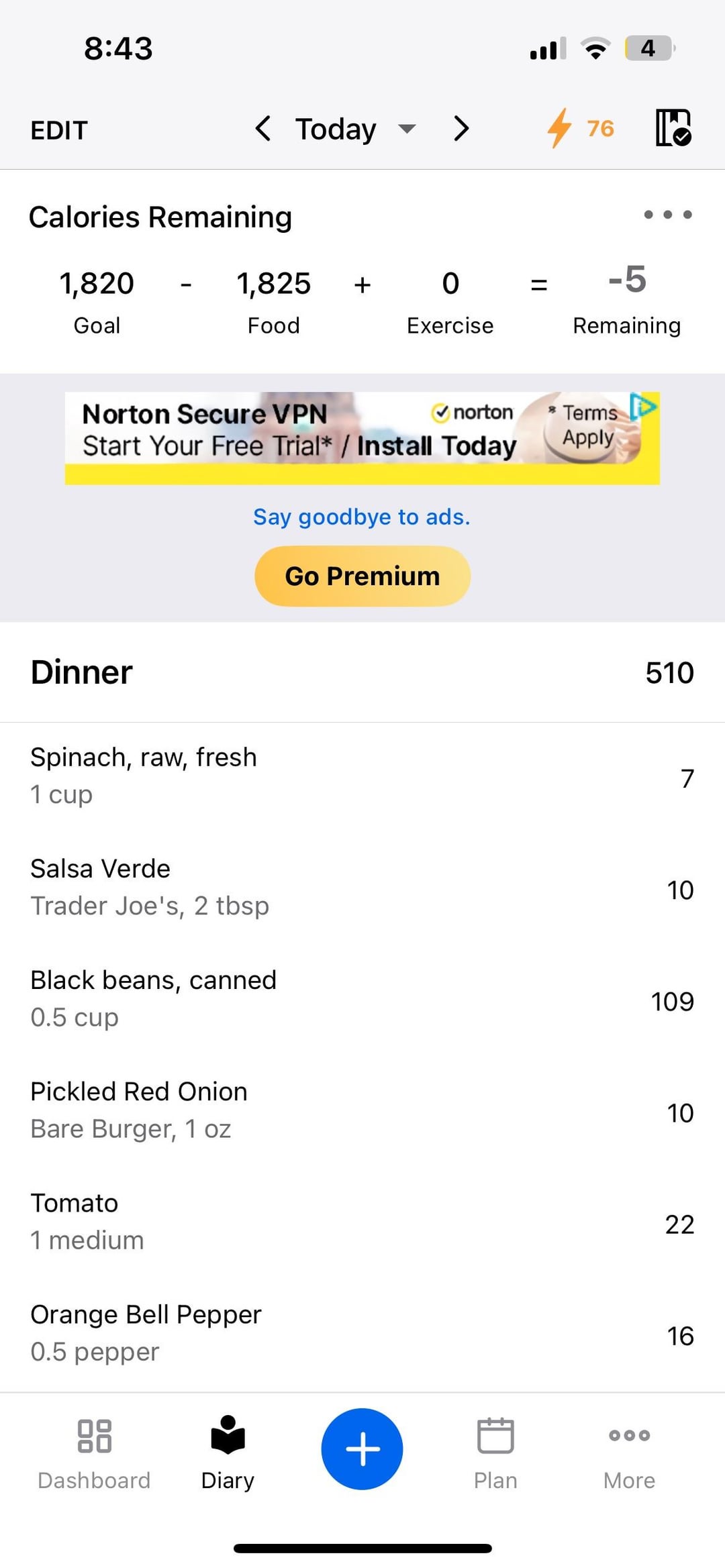Image resolution: width=725 pixels, height=1568 pixels.
Task: Open the Today date dropdown
Action: [x=354, y=129]
